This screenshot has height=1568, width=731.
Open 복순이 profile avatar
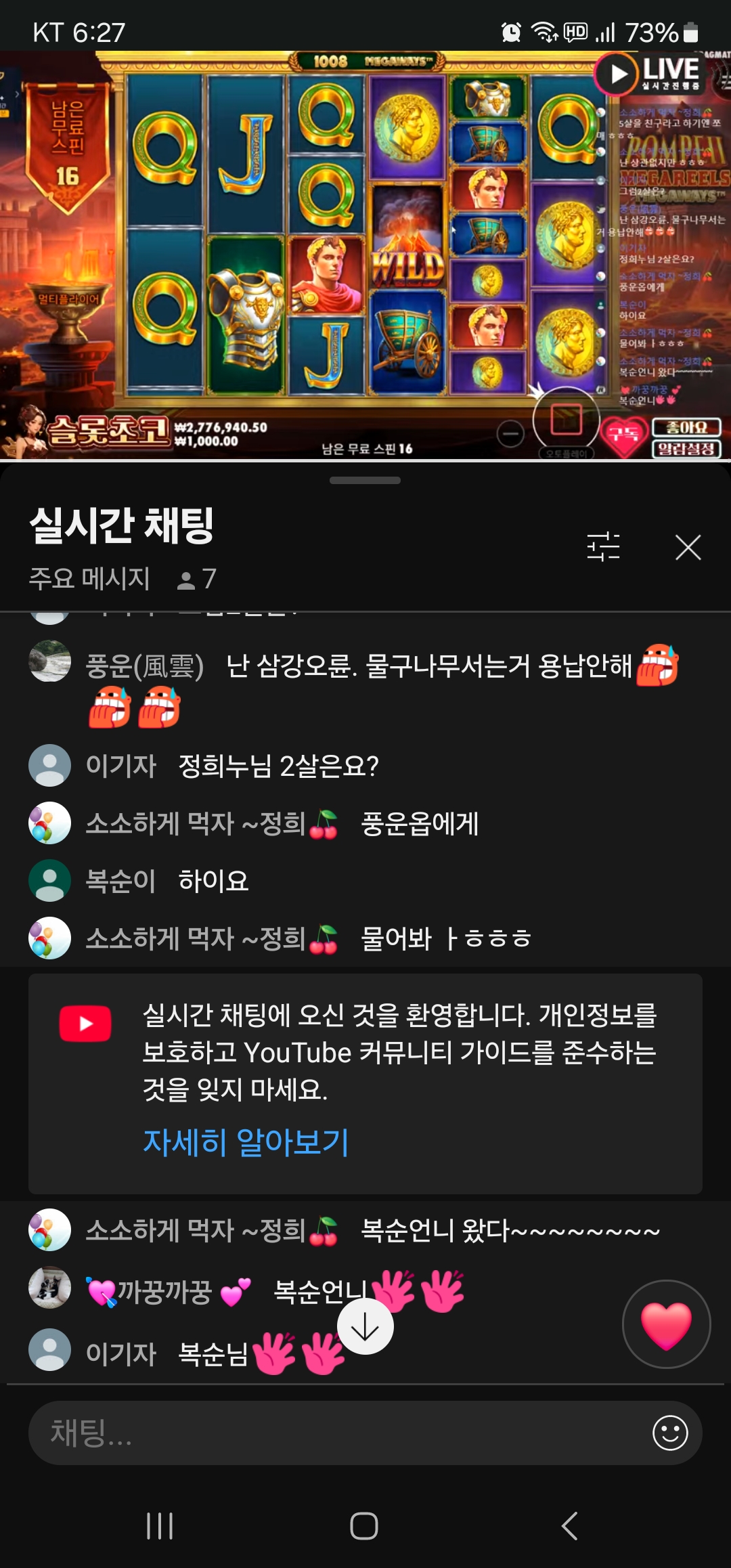pyautogui.click(x=49, y=880)
